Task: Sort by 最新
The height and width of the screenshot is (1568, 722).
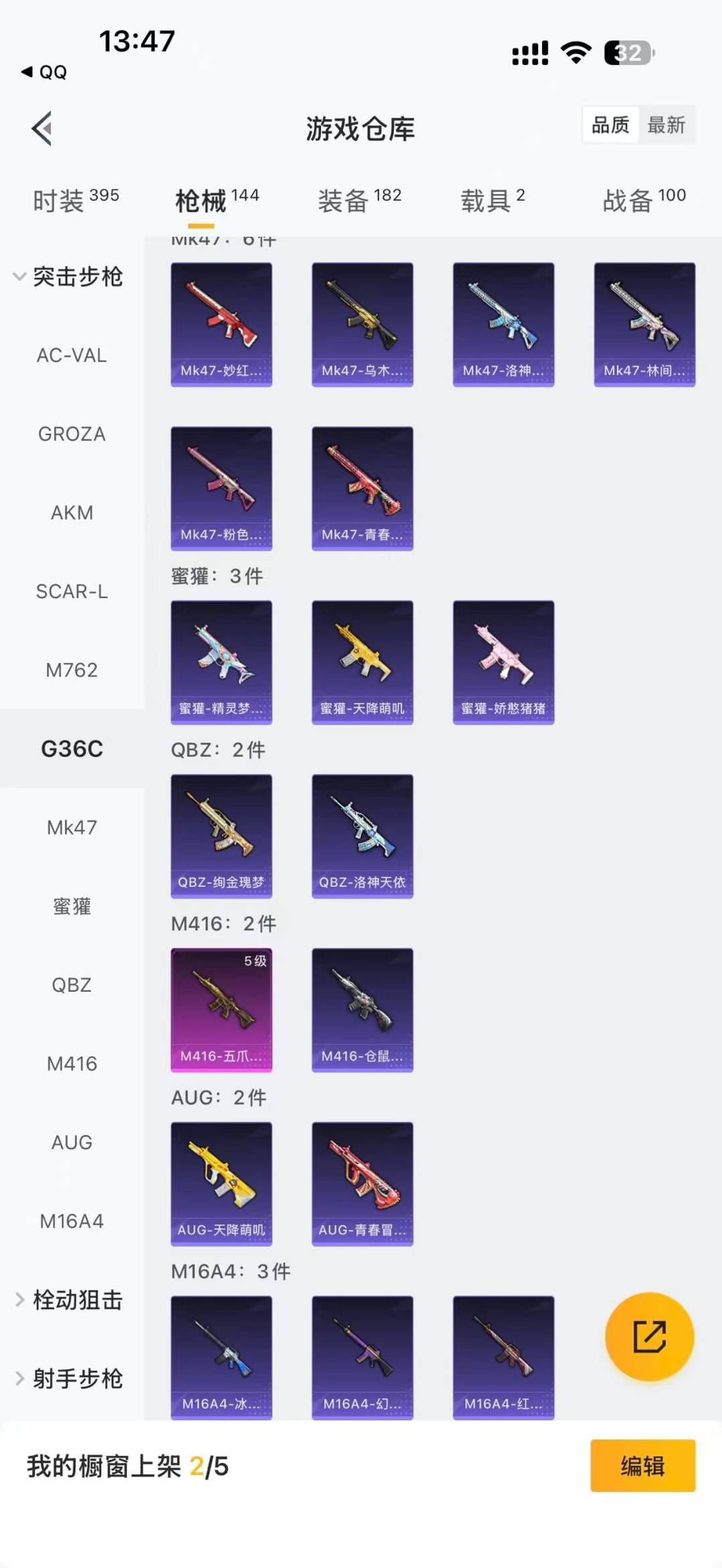Action: pos(666,125)
